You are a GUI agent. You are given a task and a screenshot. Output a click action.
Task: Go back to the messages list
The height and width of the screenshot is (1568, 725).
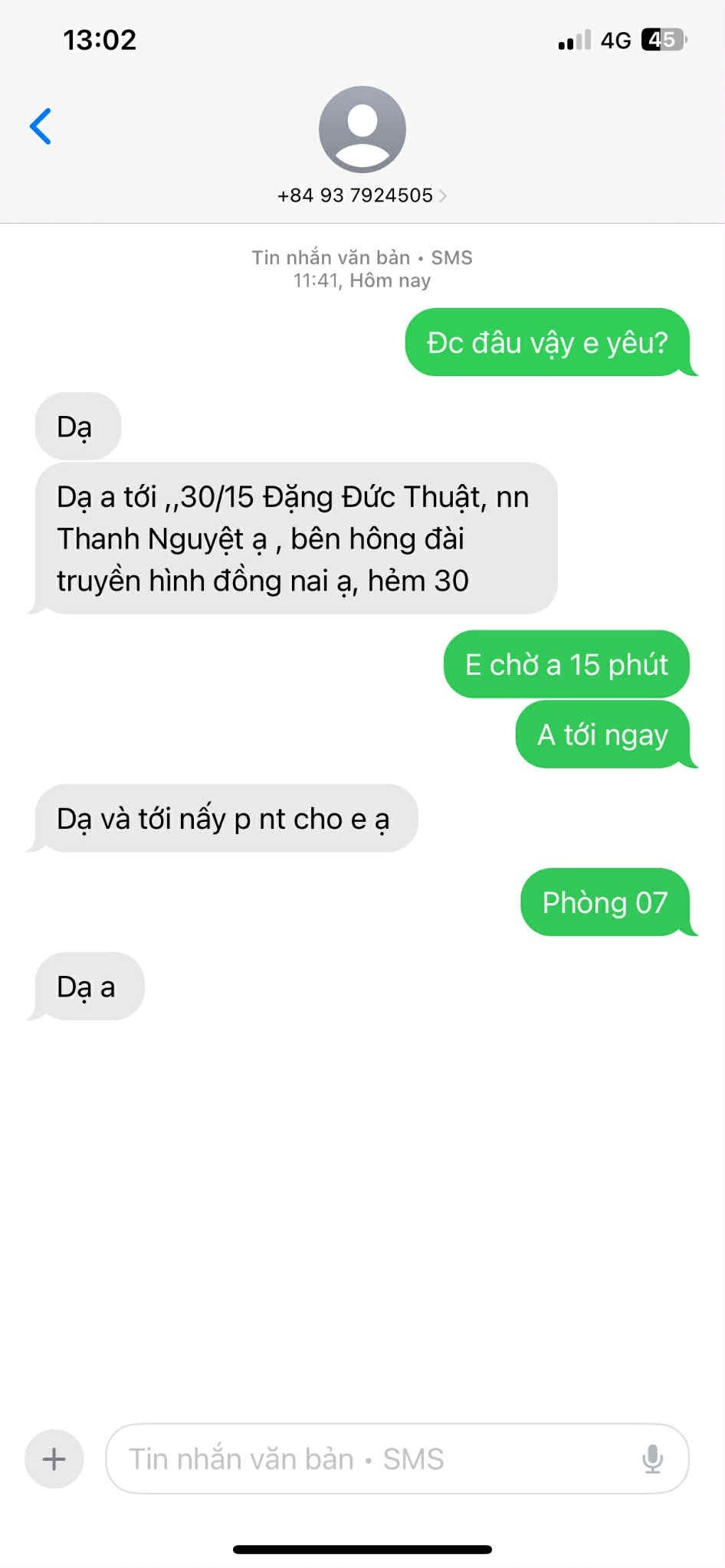(x=41, y=126)
